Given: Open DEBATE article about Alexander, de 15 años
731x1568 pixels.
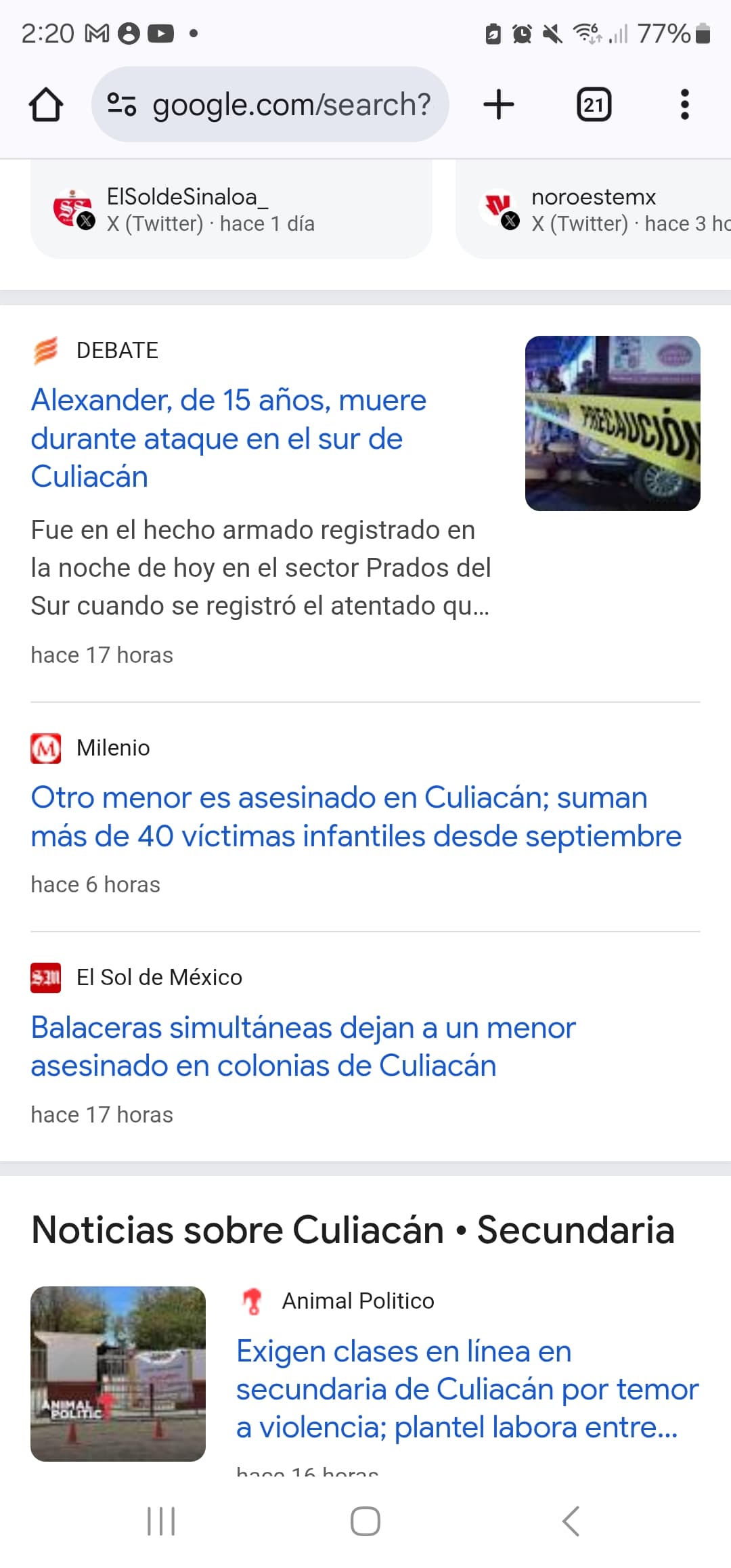Looking at the screenshot, I should pyautogui.click(x=229, y=438).
